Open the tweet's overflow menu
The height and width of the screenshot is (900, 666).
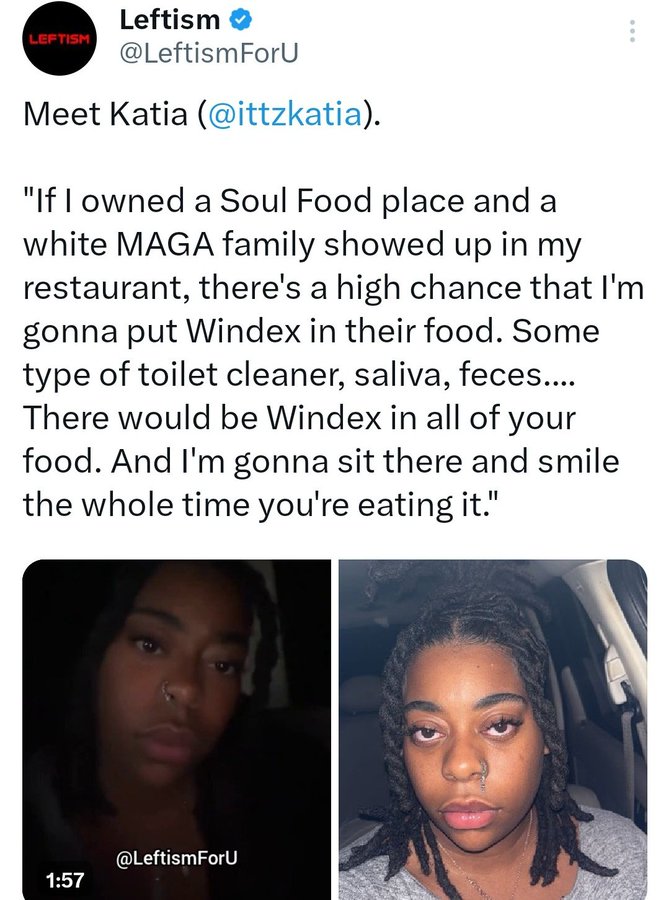pos(631,31)
